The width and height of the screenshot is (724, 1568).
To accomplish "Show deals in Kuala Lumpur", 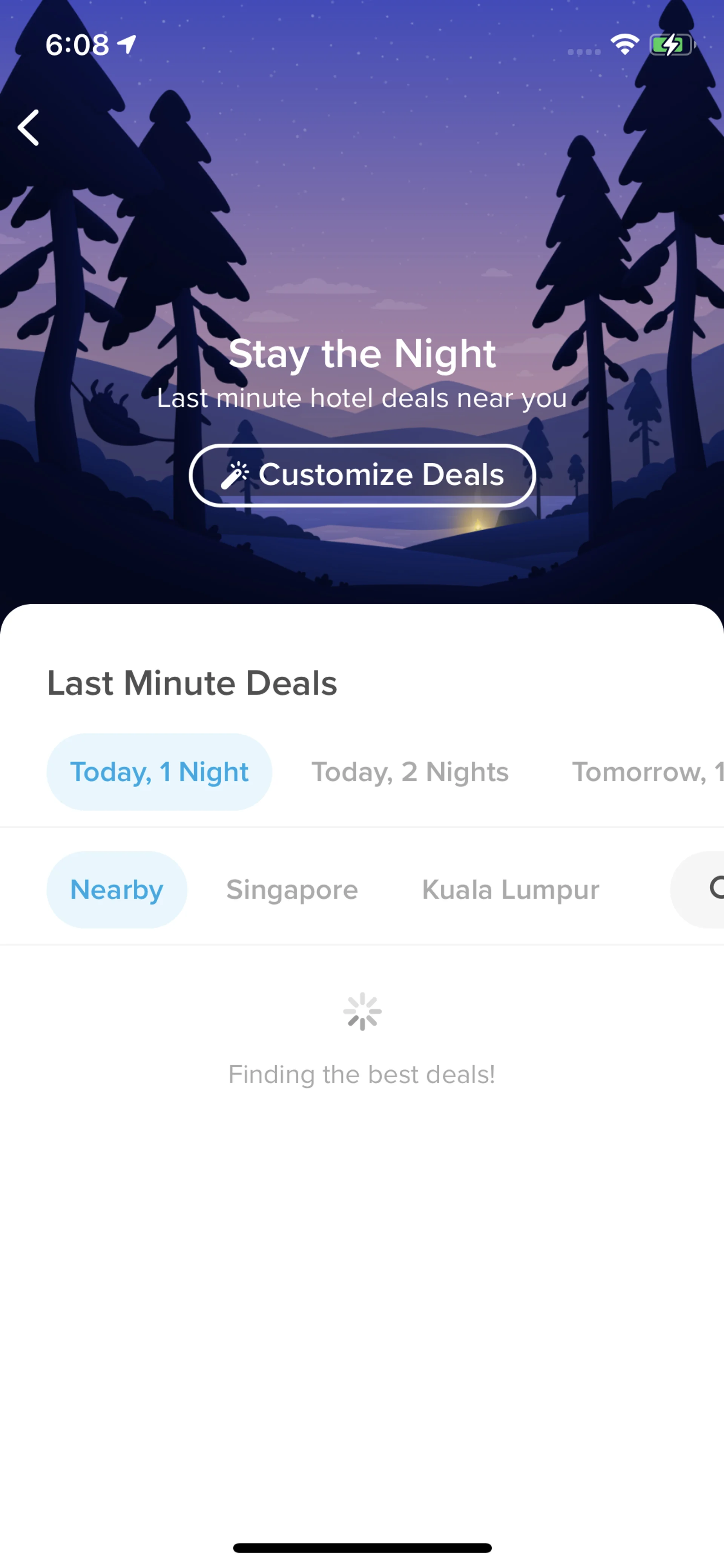I will tap(511, 890).
